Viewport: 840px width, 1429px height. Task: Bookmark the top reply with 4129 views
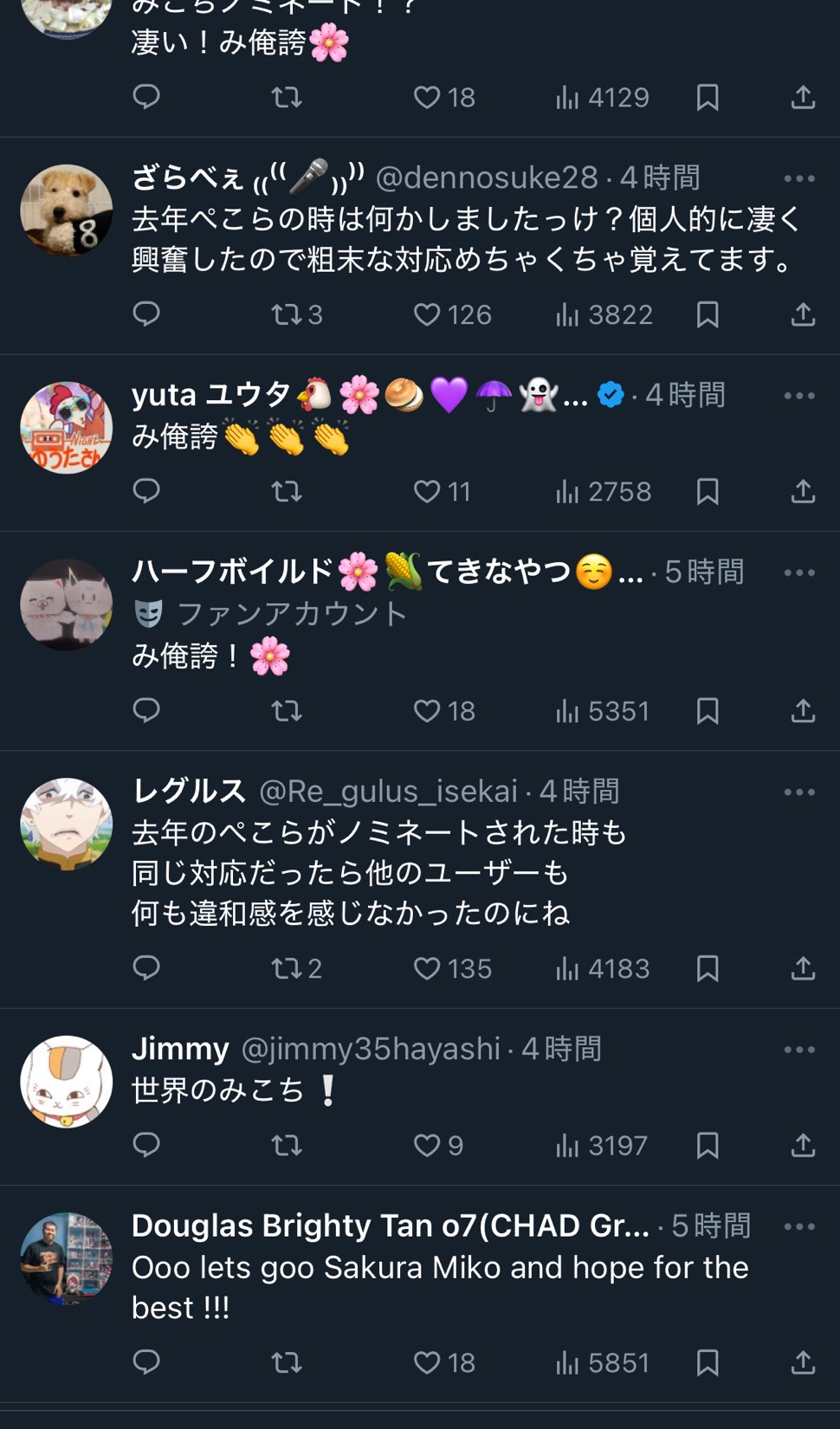[708, 97]
